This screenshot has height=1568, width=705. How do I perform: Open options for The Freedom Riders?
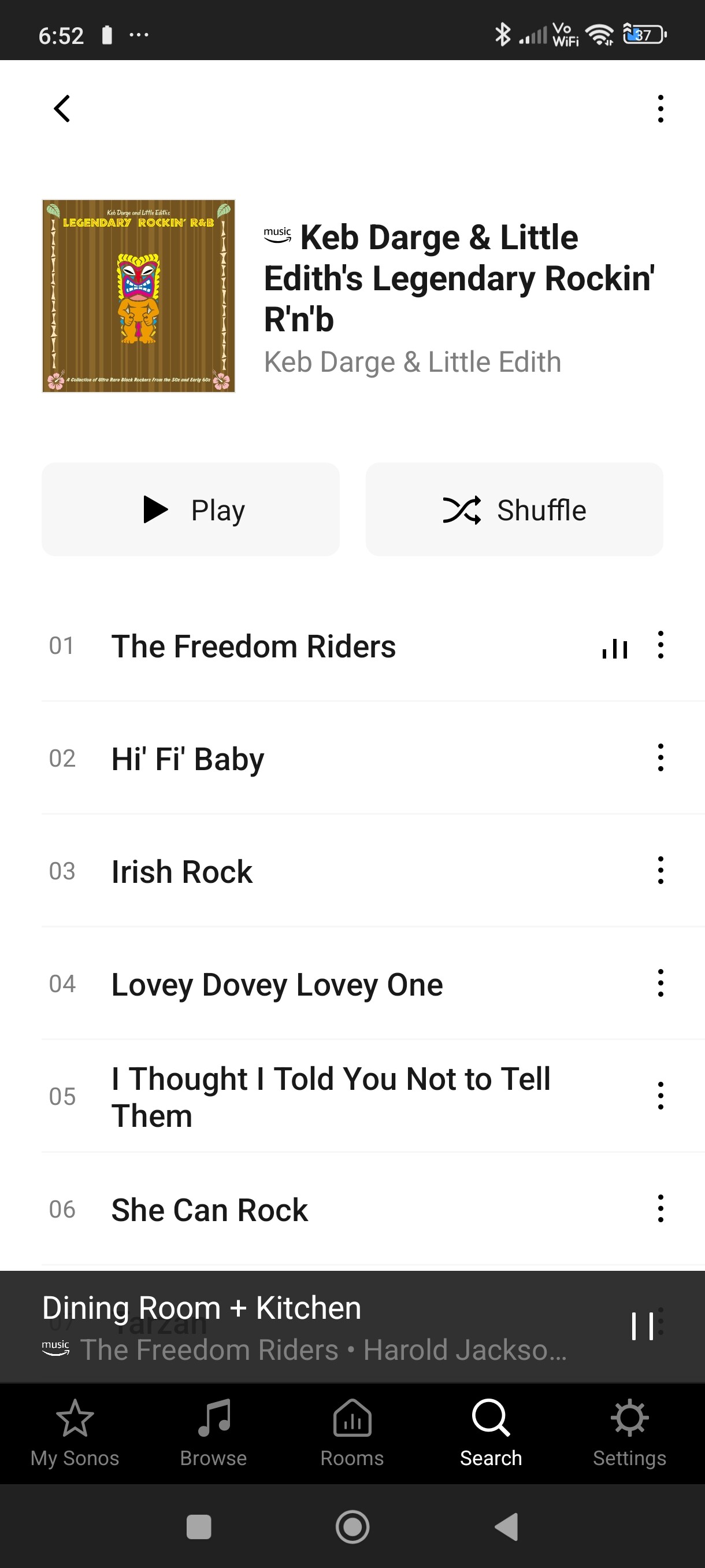[x=660, y=645]
